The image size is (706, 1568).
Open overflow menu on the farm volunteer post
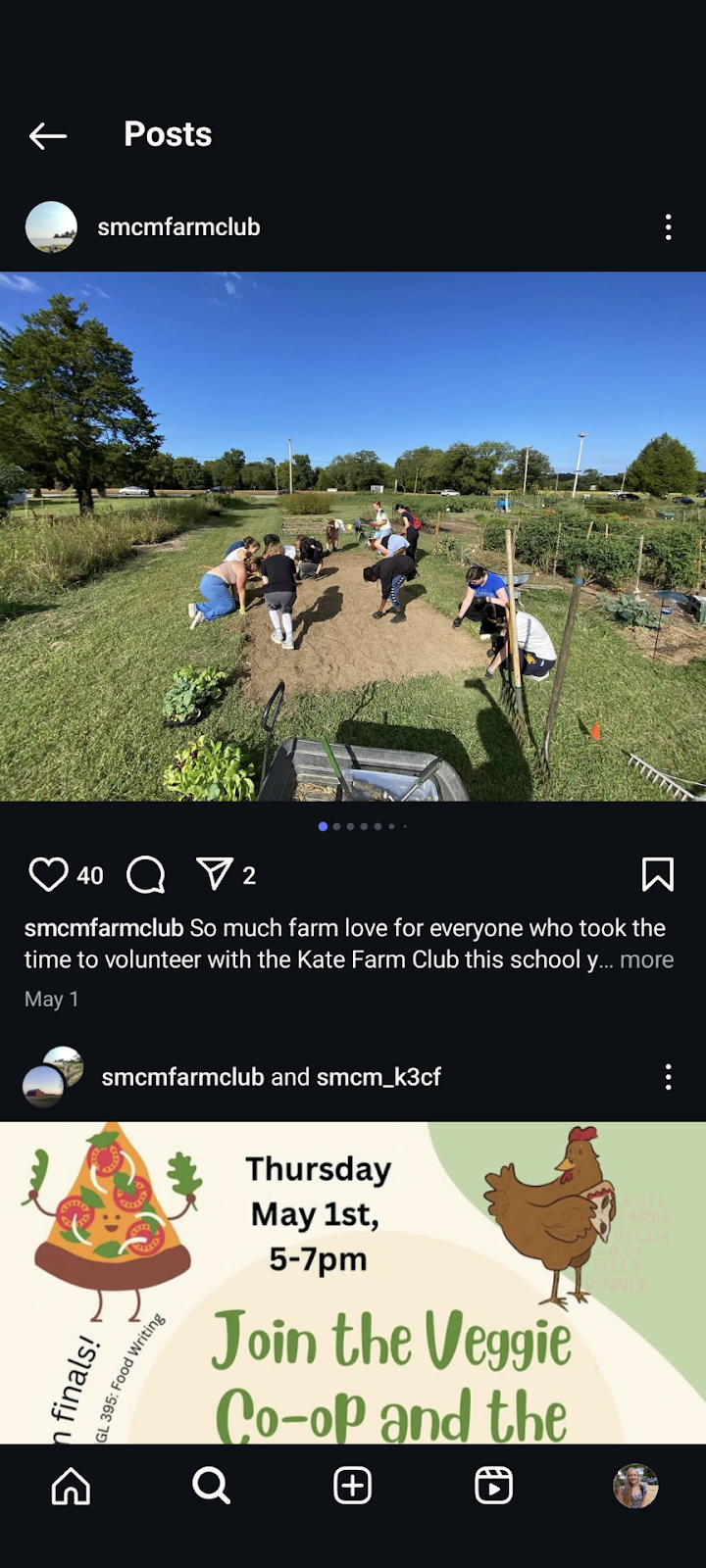point(668,227)
